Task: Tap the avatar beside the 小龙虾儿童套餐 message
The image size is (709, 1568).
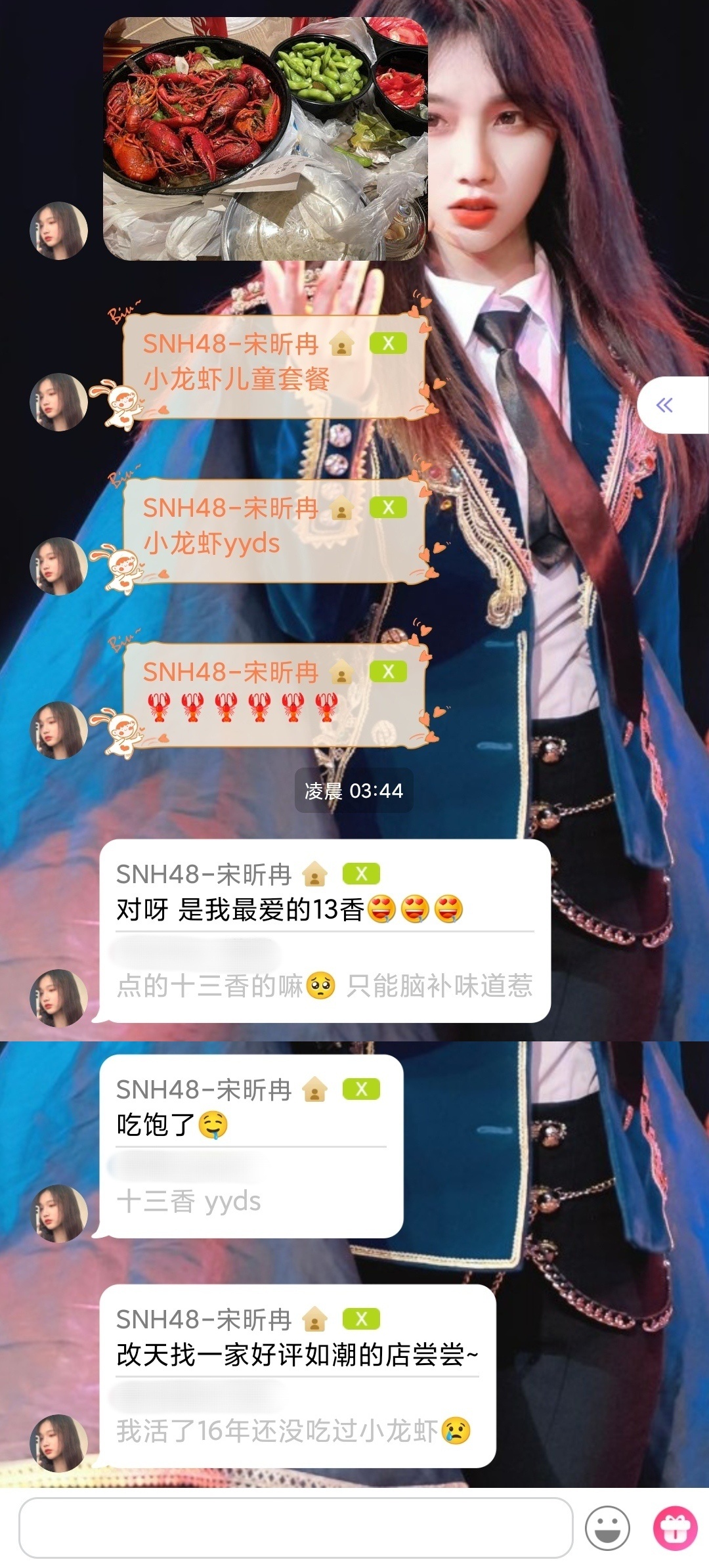Action: (59, 402)
